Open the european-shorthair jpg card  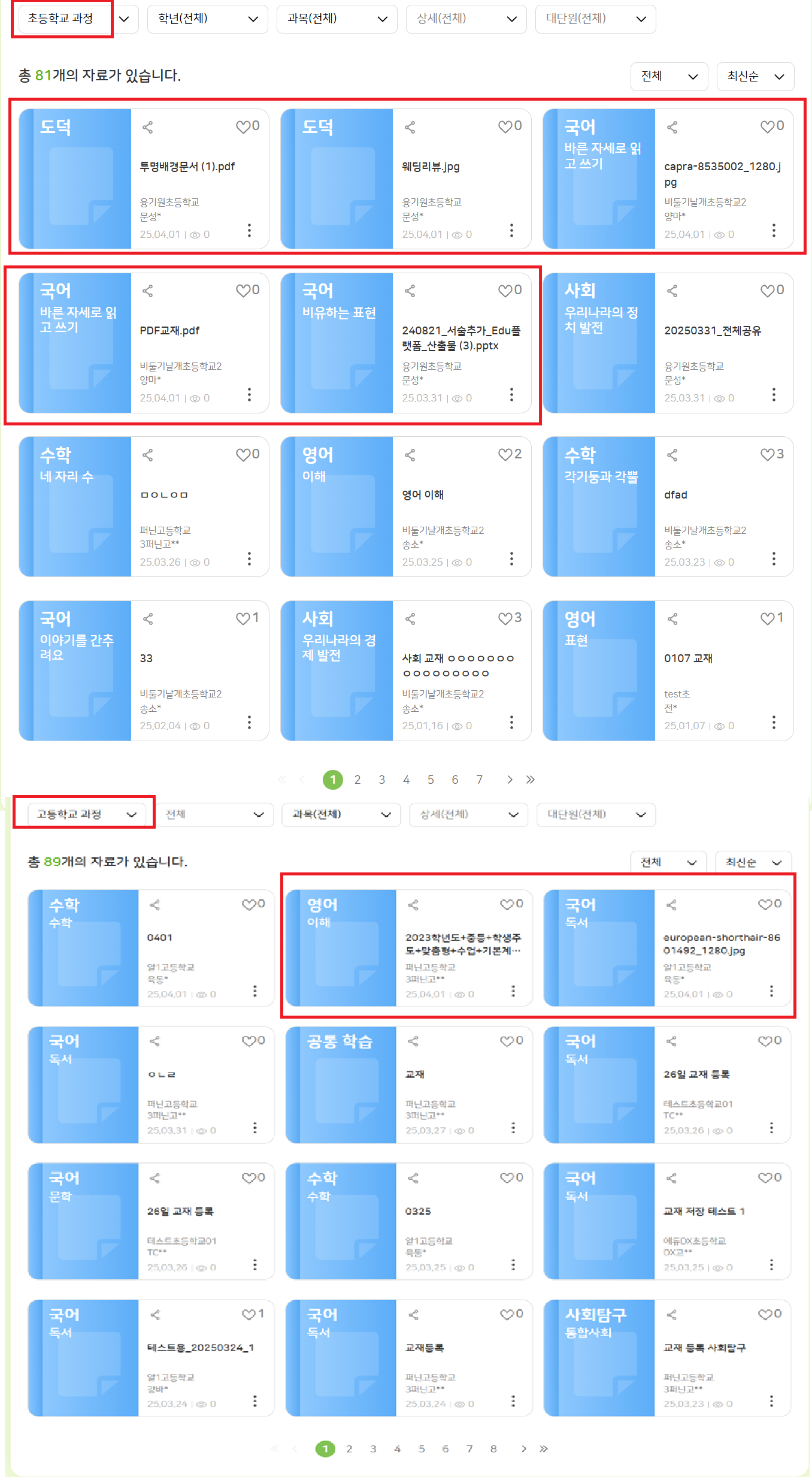point(721,944)
